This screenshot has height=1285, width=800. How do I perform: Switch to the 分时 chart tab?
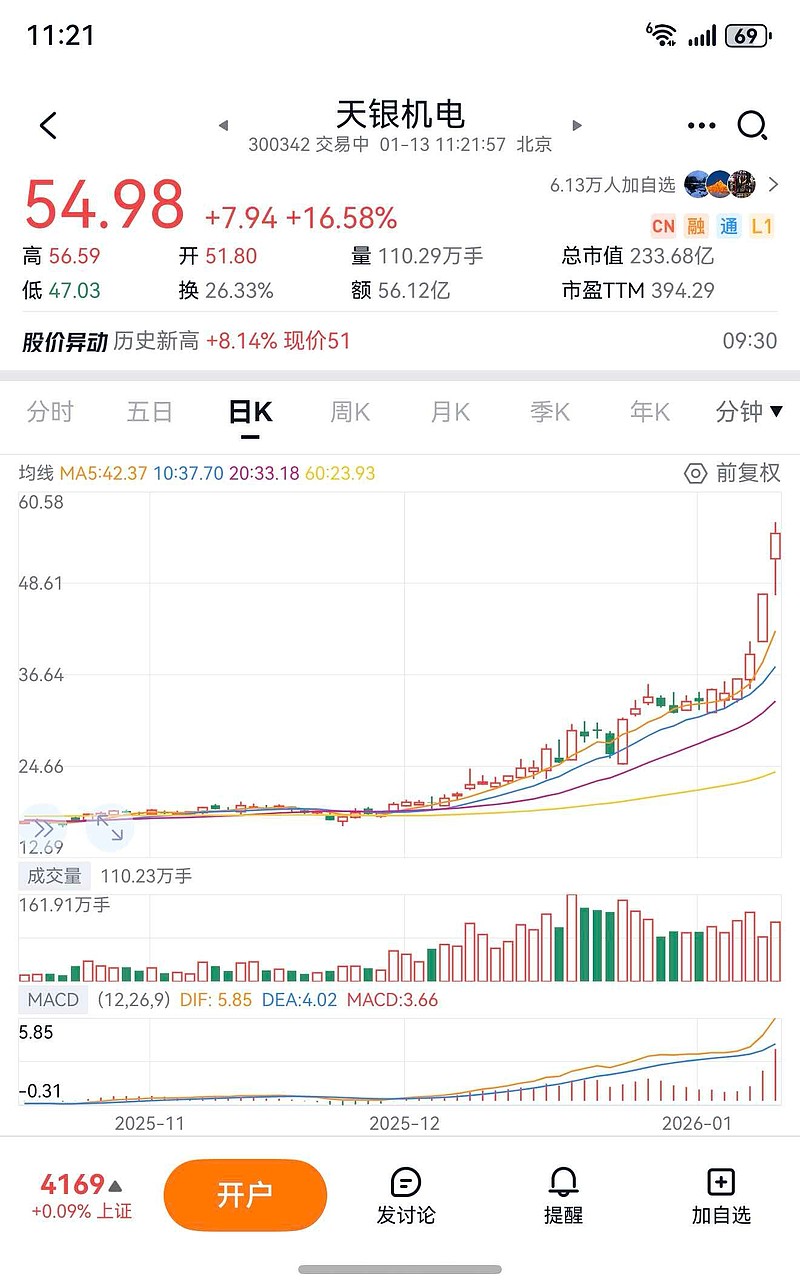(x=50, y=411)
